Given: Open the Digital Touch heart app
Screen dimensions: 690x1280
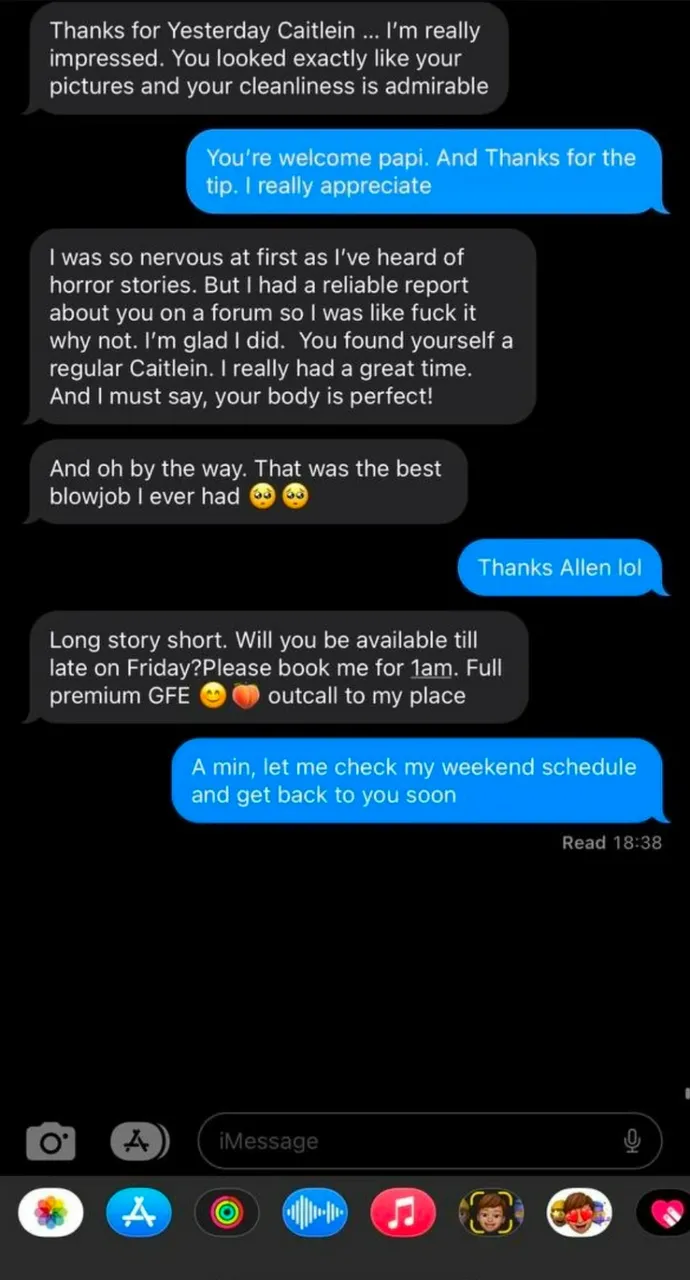Looking at the screenshot, I should [x=662, y=1213].
